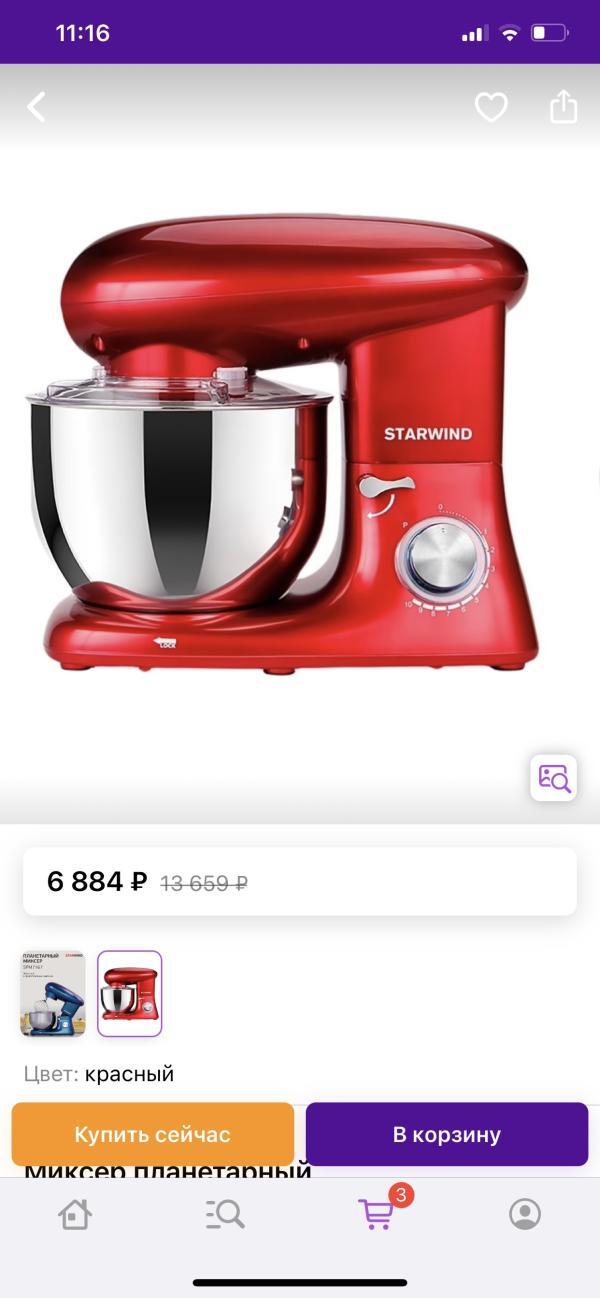Tap Купить сейчас to buy now

click(153, 1134)
